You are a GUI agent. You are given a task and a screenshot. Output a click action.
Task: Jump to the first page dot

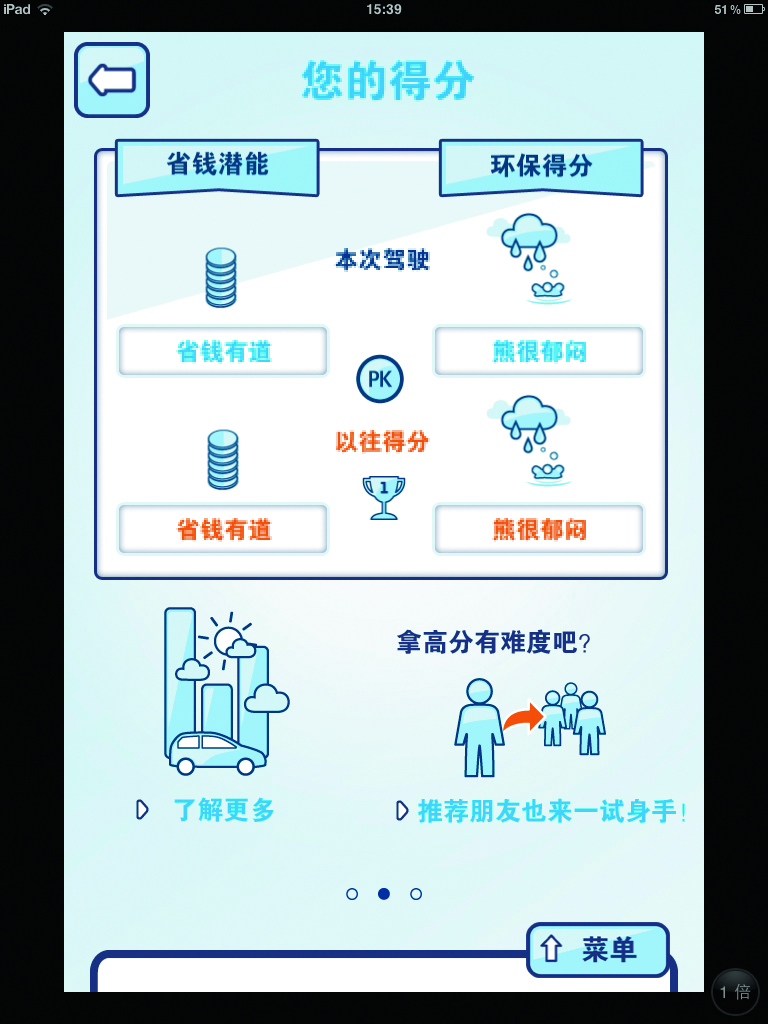point(352,894)
